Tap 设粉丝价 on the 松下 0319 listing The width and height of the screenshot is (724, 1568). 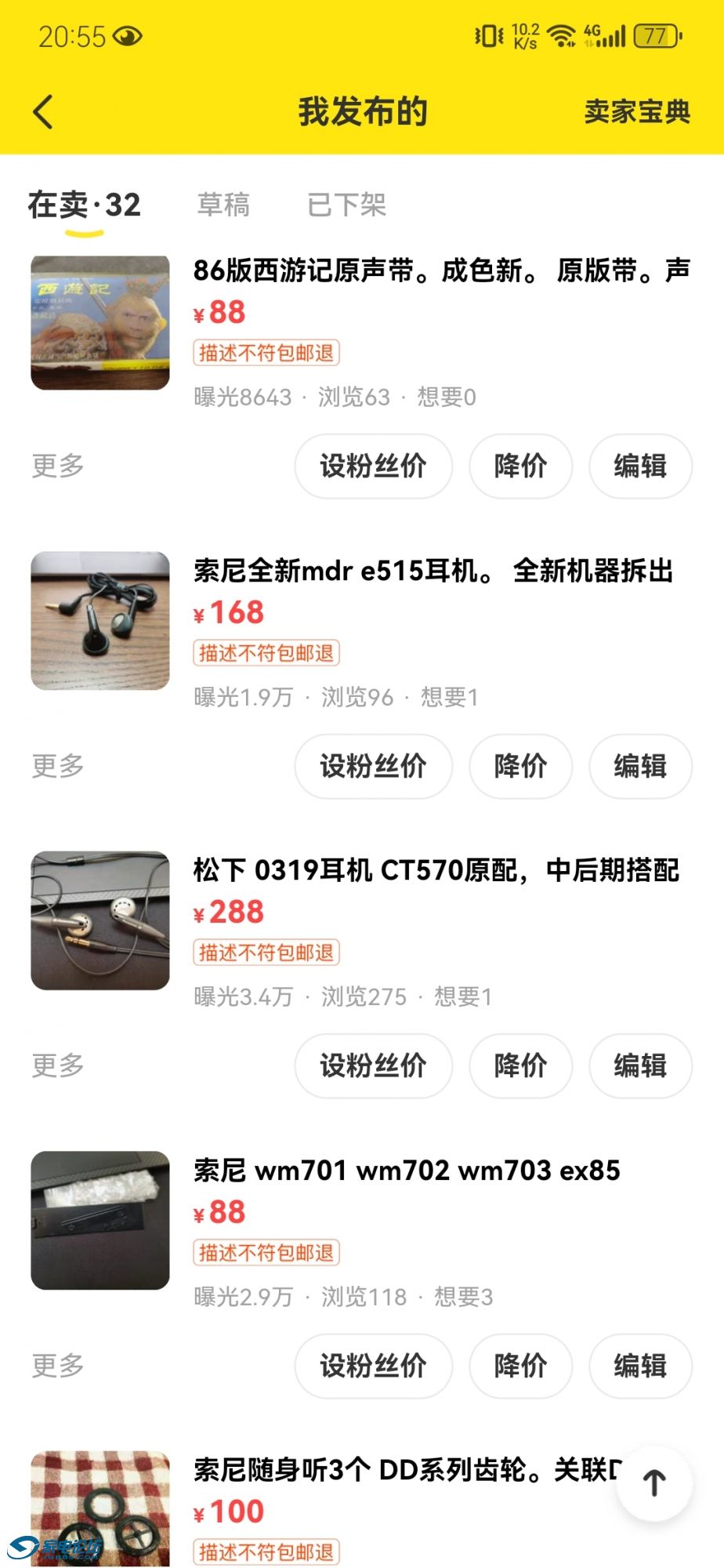point(374,1066)
